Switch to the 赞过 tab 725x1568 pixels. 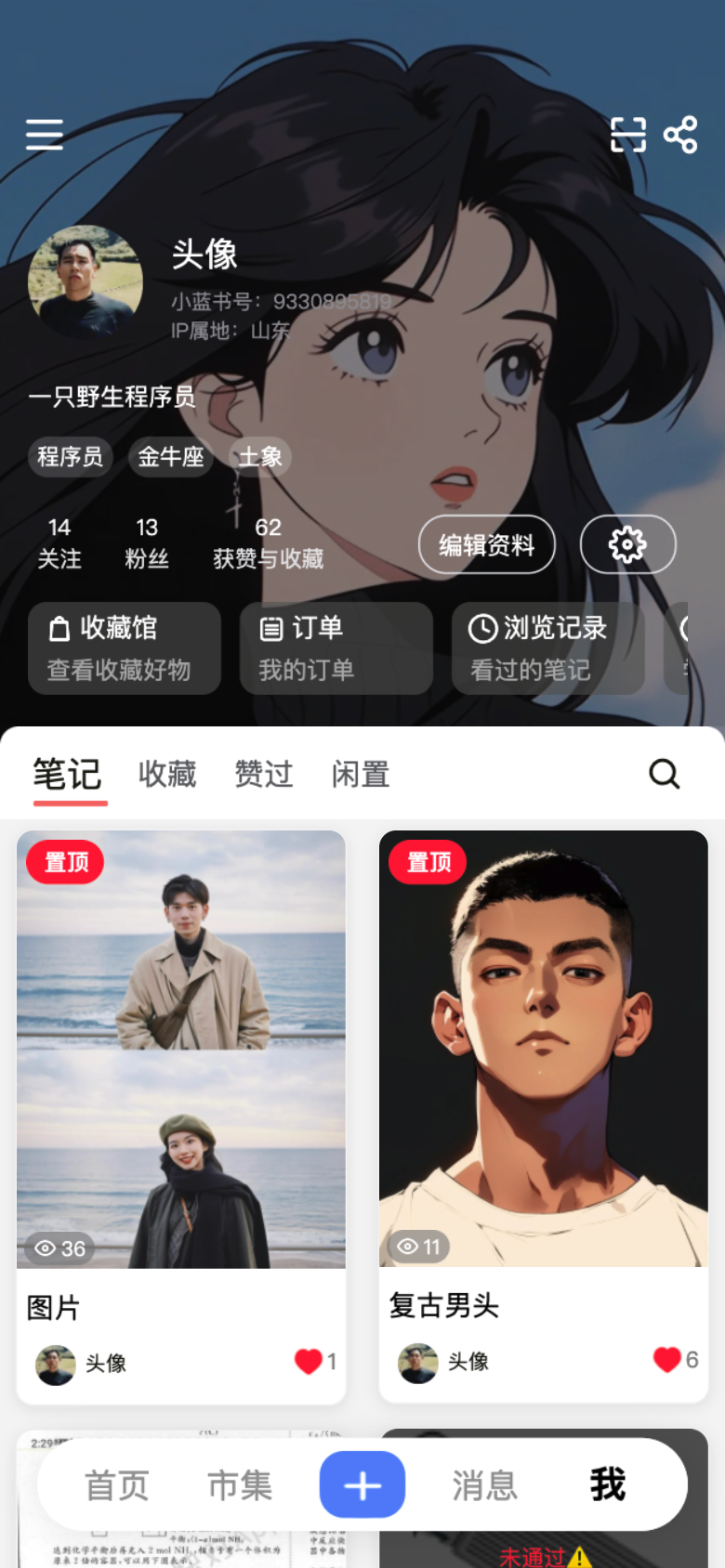[x=264, y=774]
